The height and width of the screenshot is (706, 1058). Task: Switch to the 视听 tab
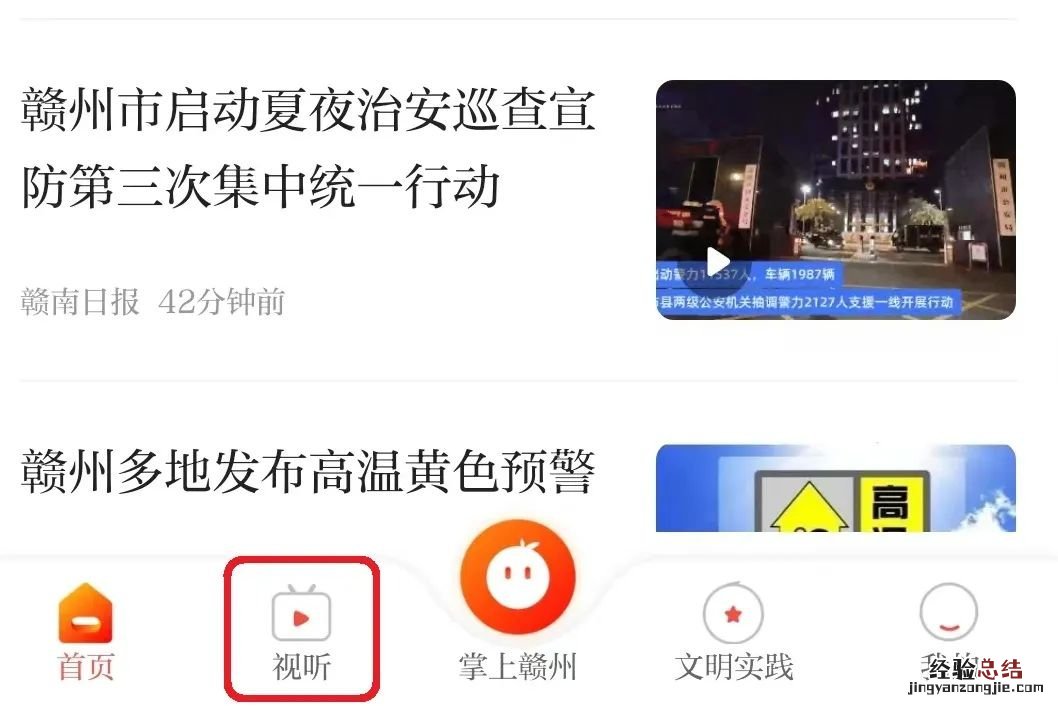coord(301,632)
